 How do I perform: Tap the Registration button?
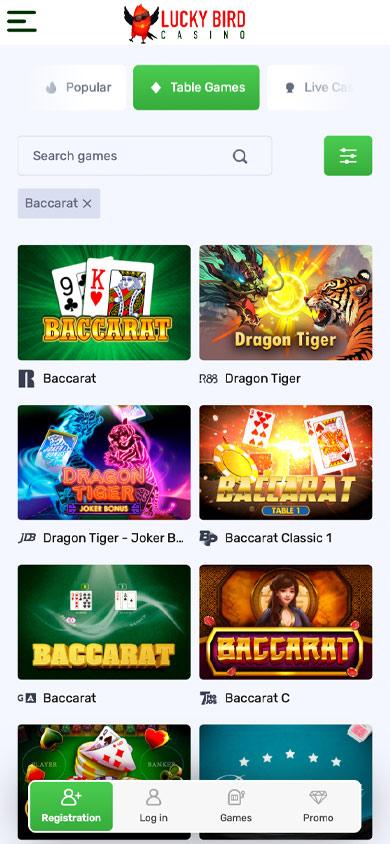(x=71, y=806)
